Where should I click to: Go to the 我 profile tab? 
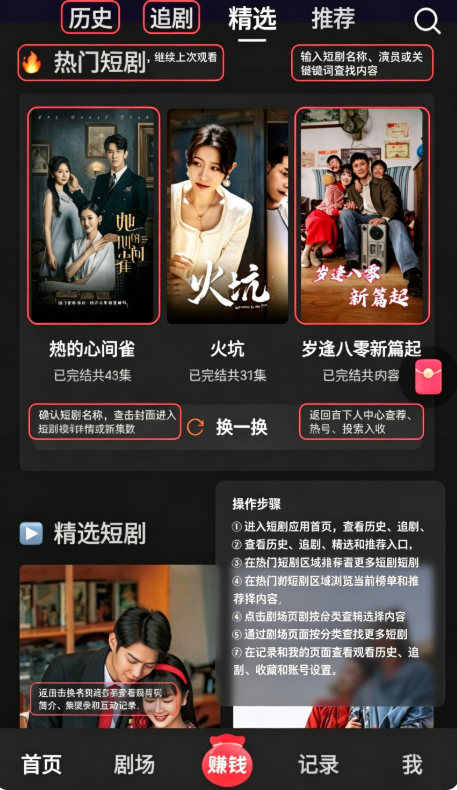[x=412, y=764]
